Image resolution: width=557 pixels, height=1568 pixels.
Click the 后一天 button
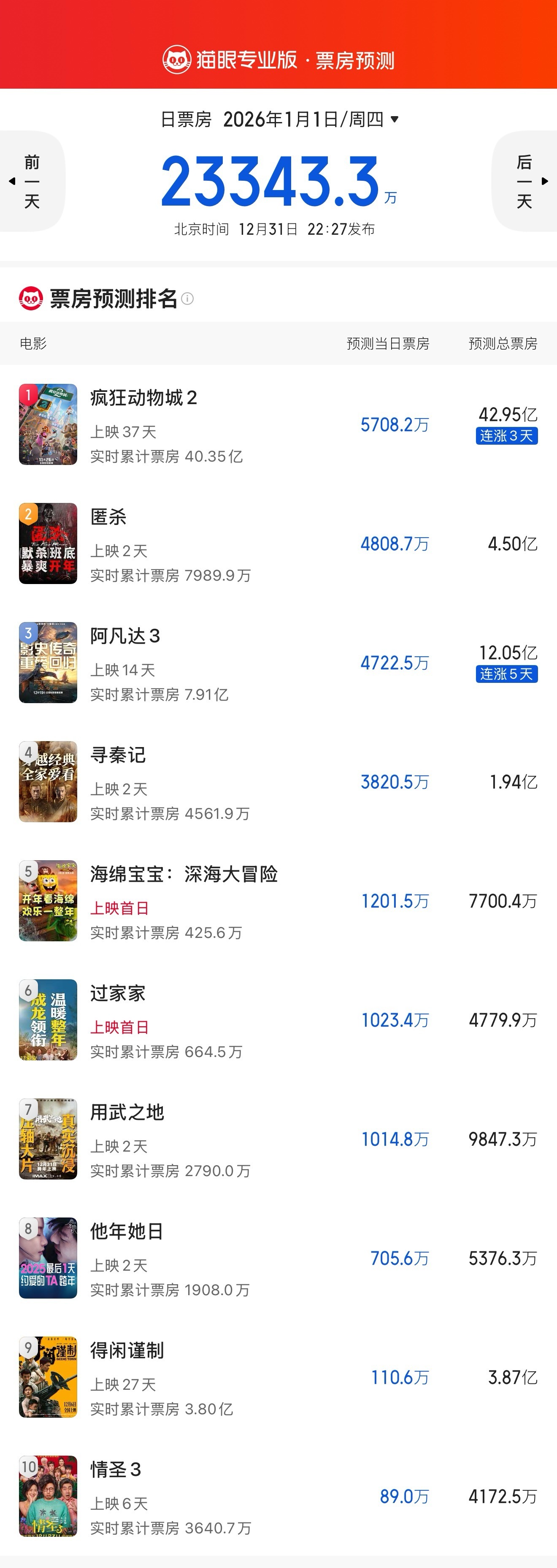point(525,180)
